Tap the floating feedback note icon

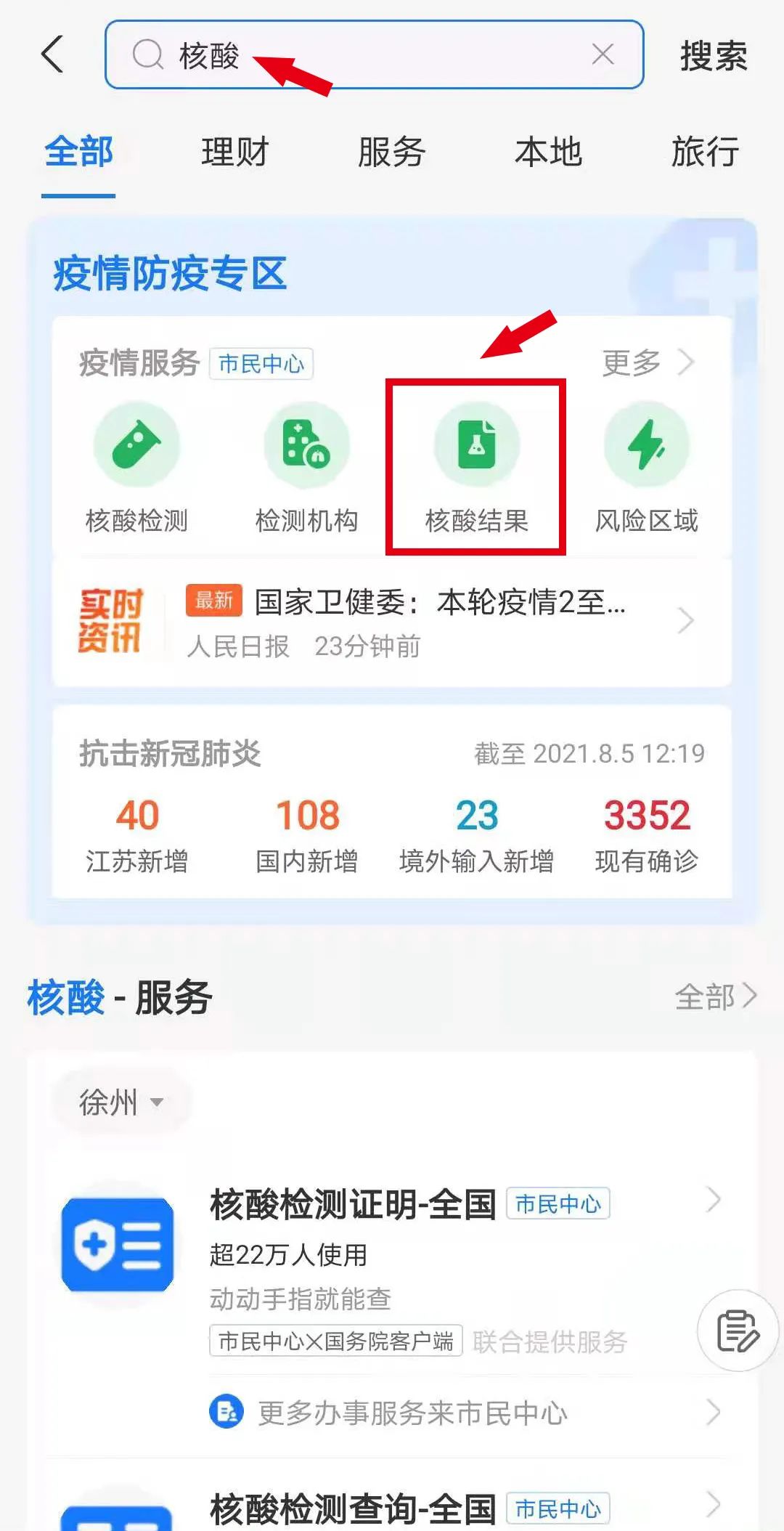coord(738,1331)
